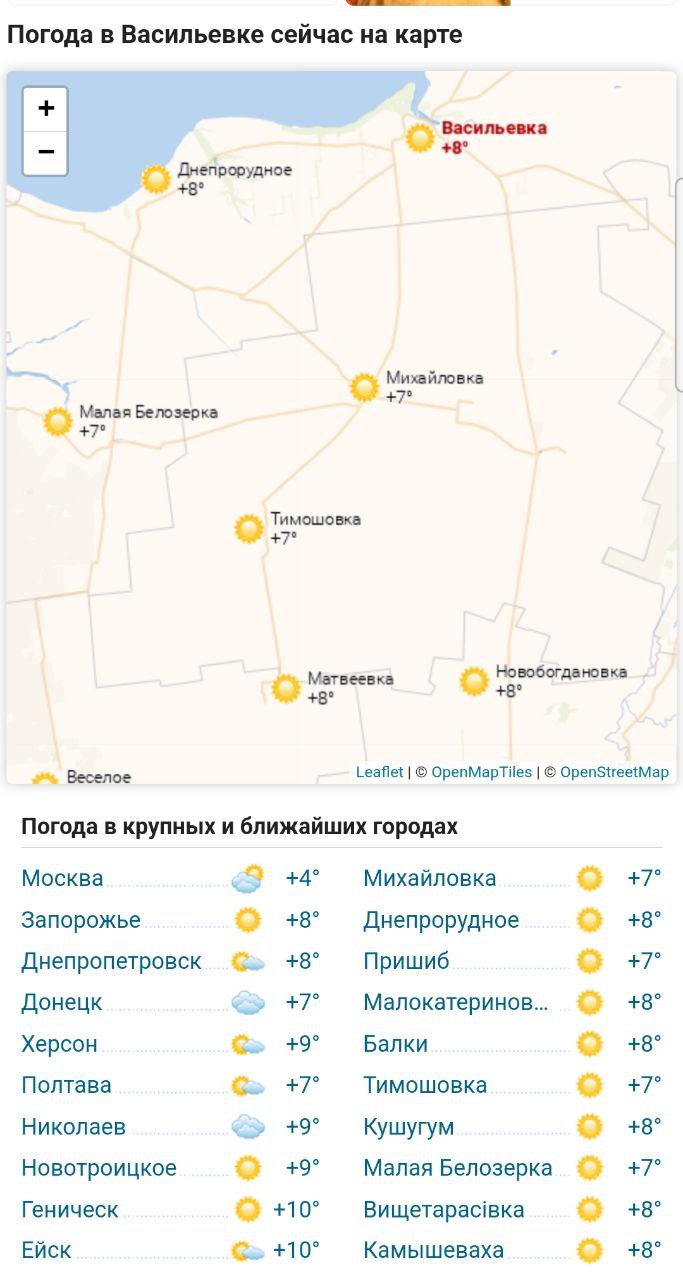Open weather for Балки
The width and height of the screenshot is (683, 1280).
(x=395, y=1045)
